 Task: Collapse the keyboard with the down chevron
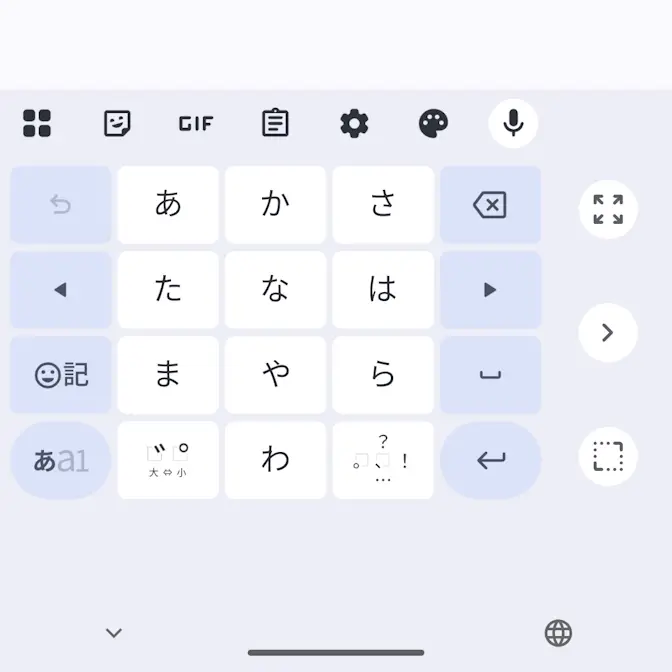(114, 633)
